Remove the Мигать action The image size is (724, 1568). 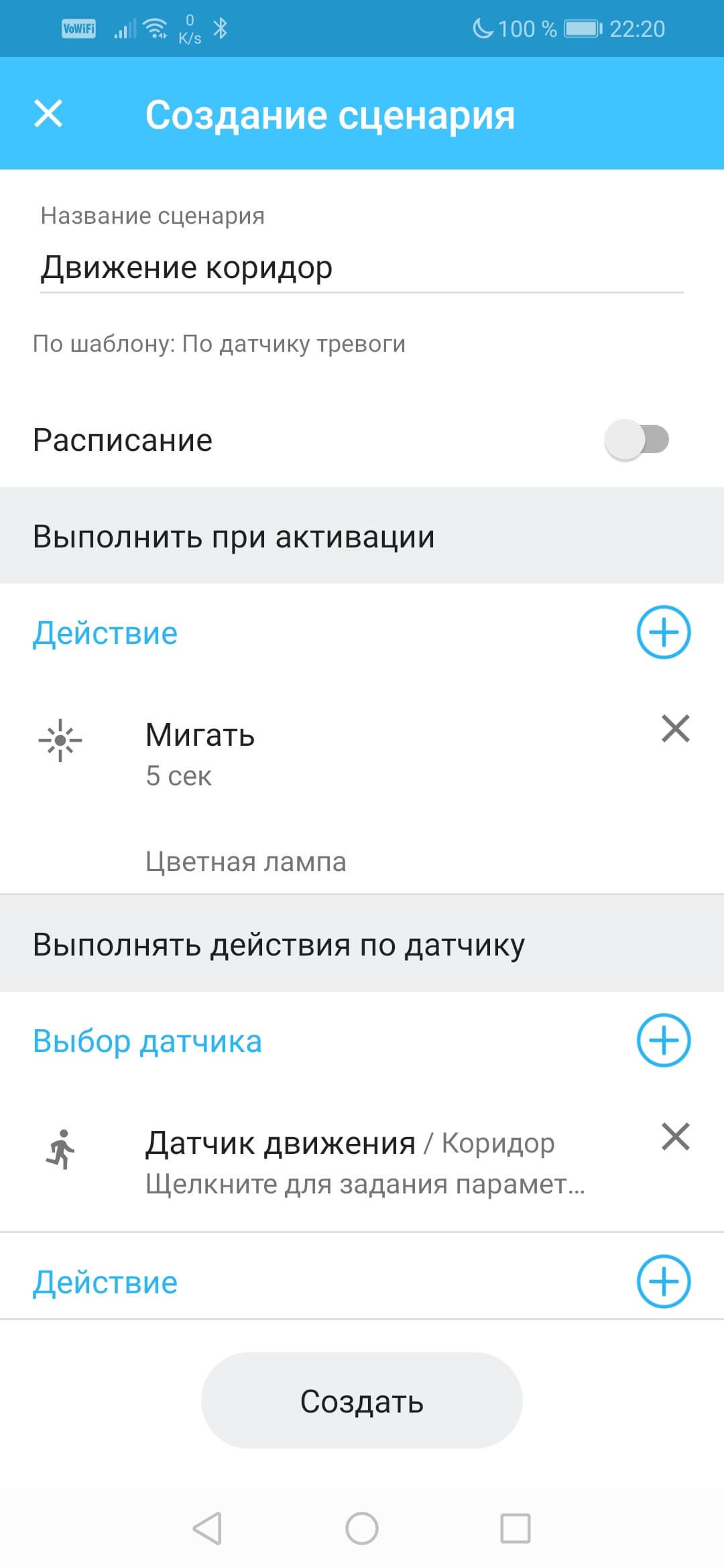pyautogui.click(x=675, y=729)
